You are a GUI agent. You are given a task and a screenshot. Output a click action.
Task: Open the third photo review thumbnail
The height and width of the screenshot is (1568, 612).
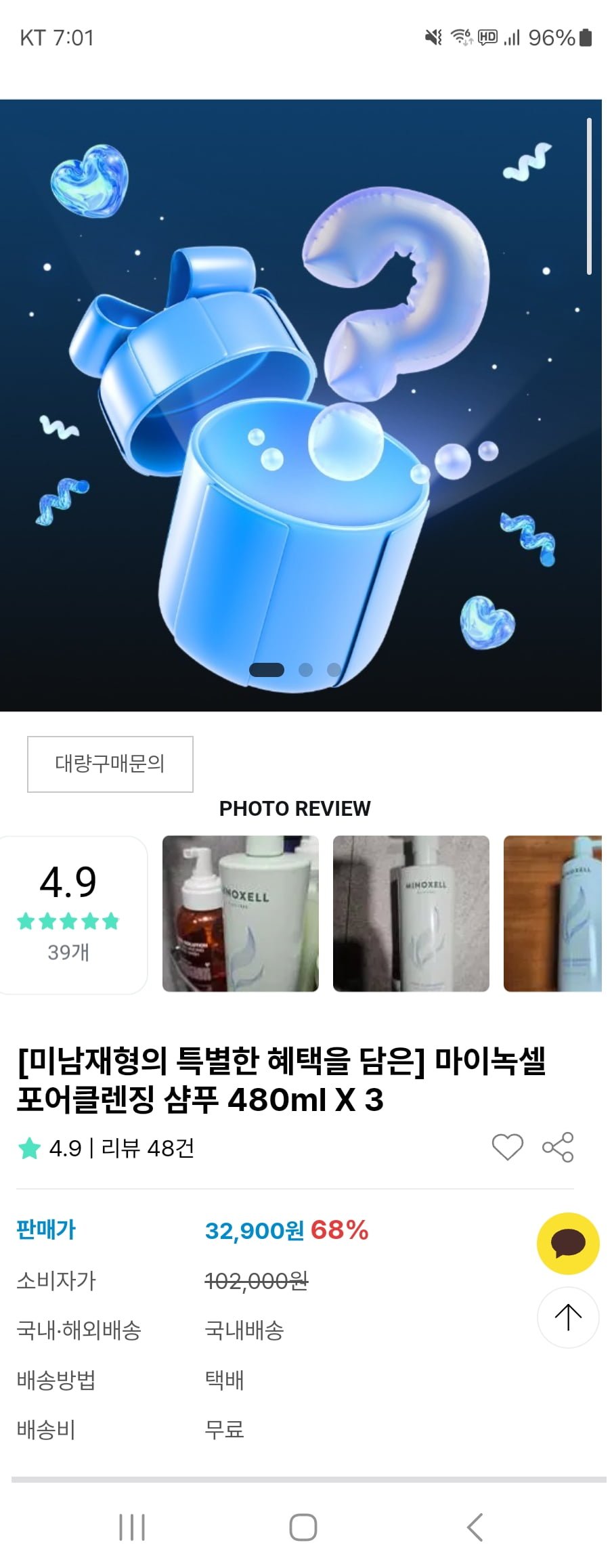tap(552, 913)
